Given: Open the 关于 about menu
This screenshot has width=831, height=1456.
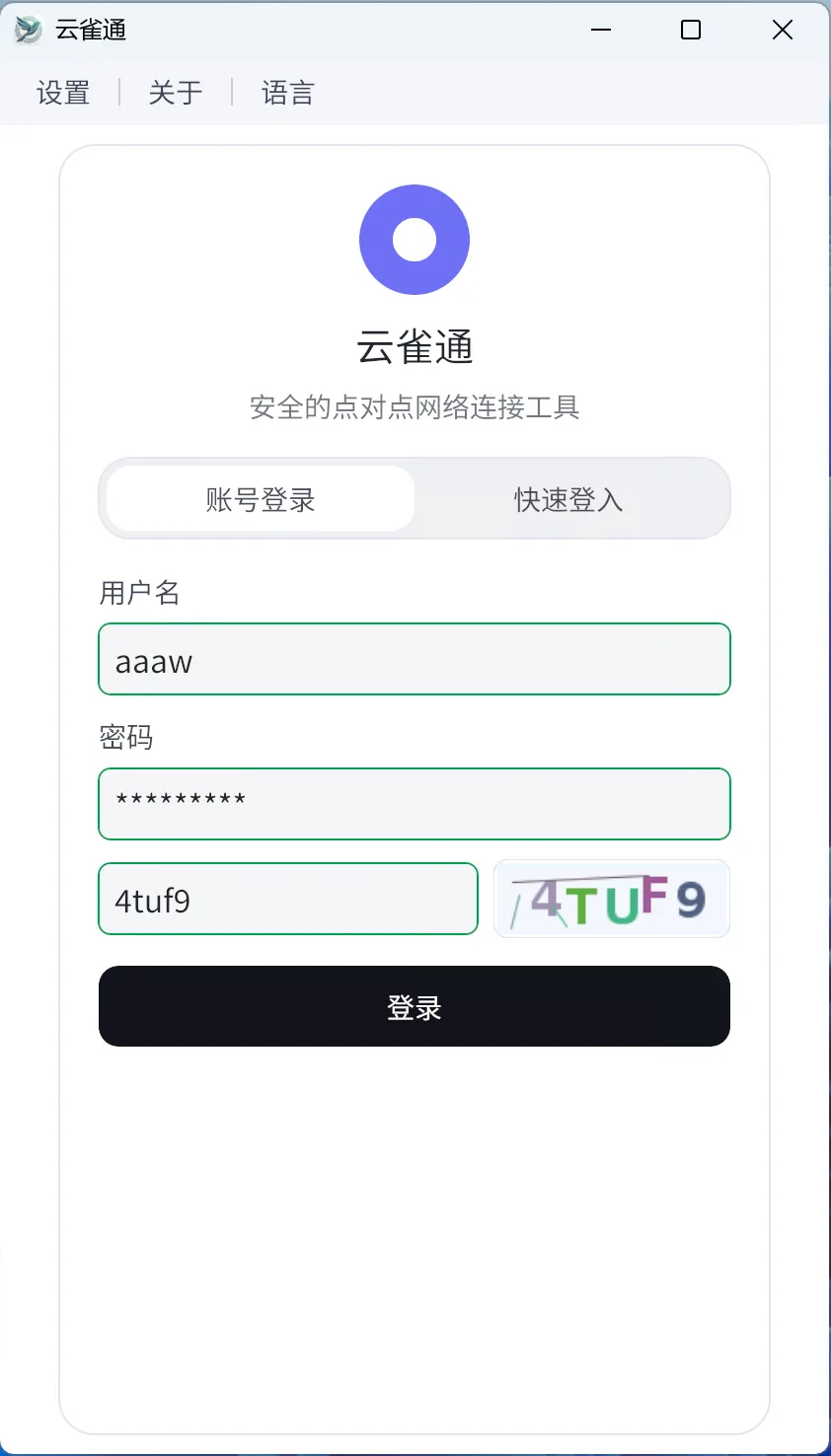Looking at the screenshot, I should coord(175,92).
